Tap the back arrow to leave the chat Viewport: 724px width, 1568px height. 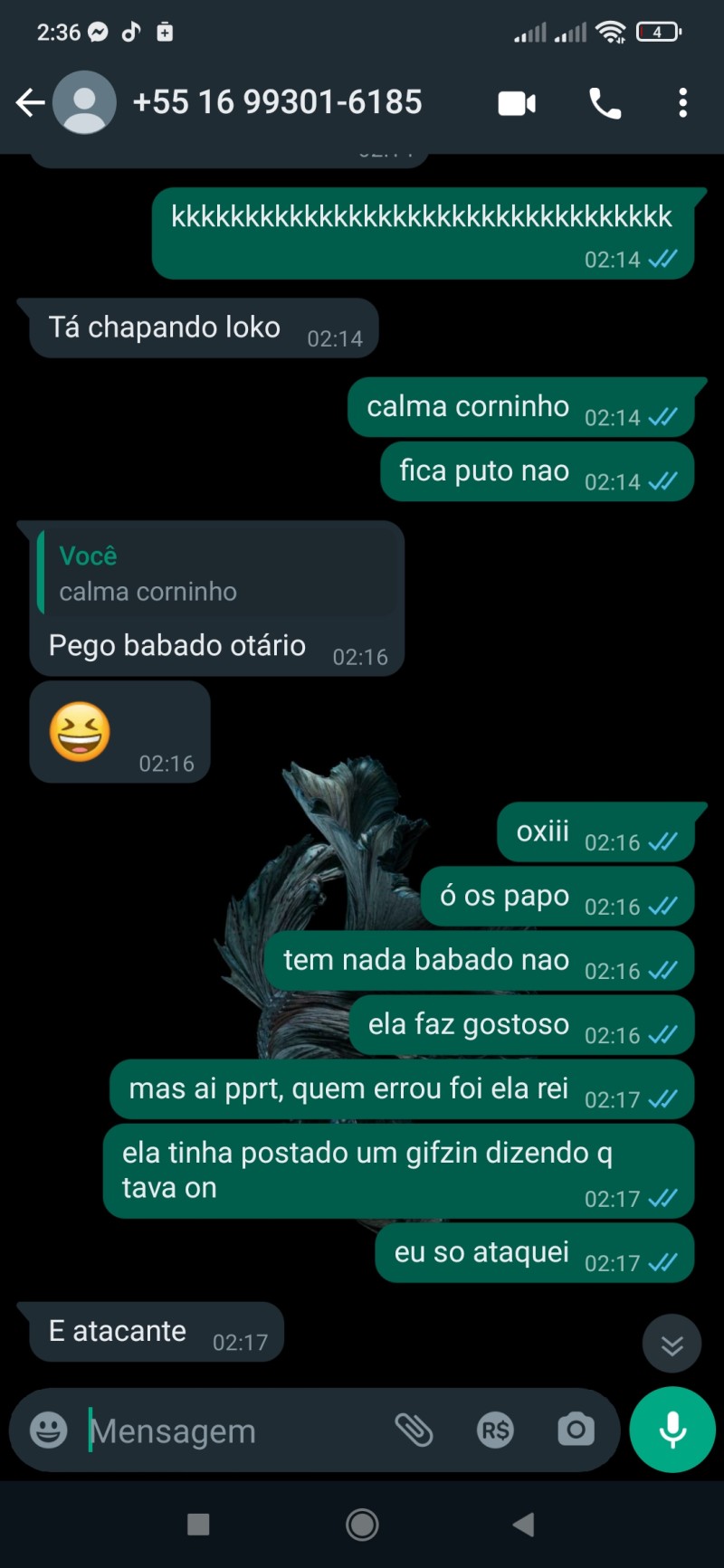pyautogui.click(x=30, y=102)
